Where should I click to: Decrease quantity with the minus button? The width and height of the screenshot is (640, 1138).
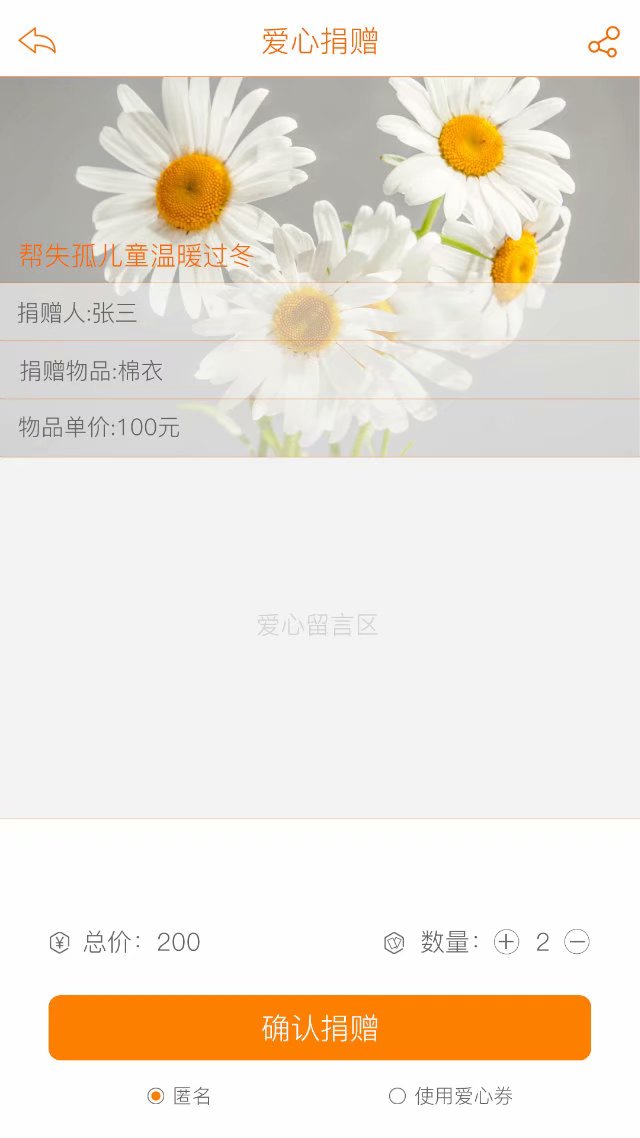pos(577,942)
